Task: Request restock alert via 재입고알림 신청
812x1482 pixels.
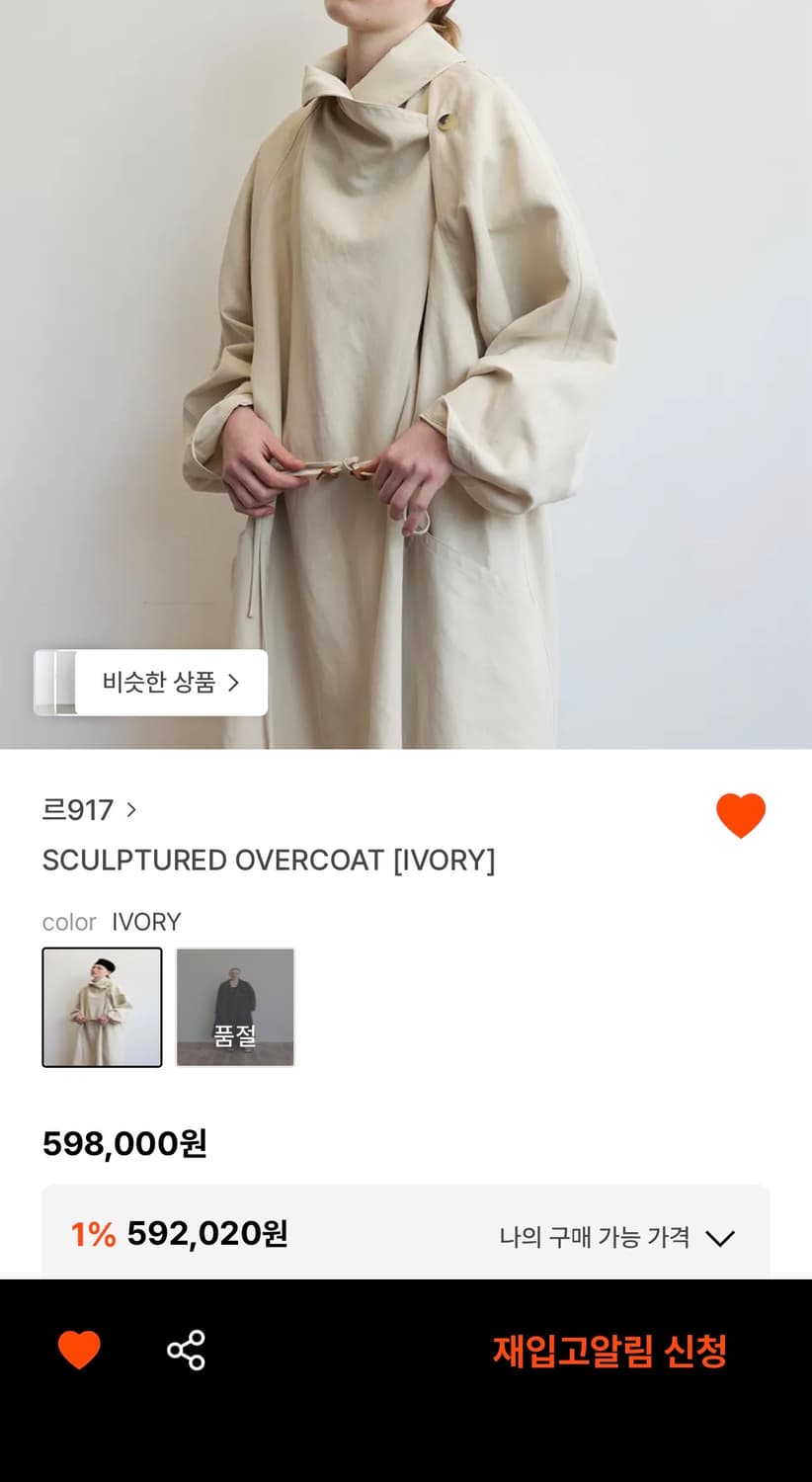Action: [x=609, y=1353]
